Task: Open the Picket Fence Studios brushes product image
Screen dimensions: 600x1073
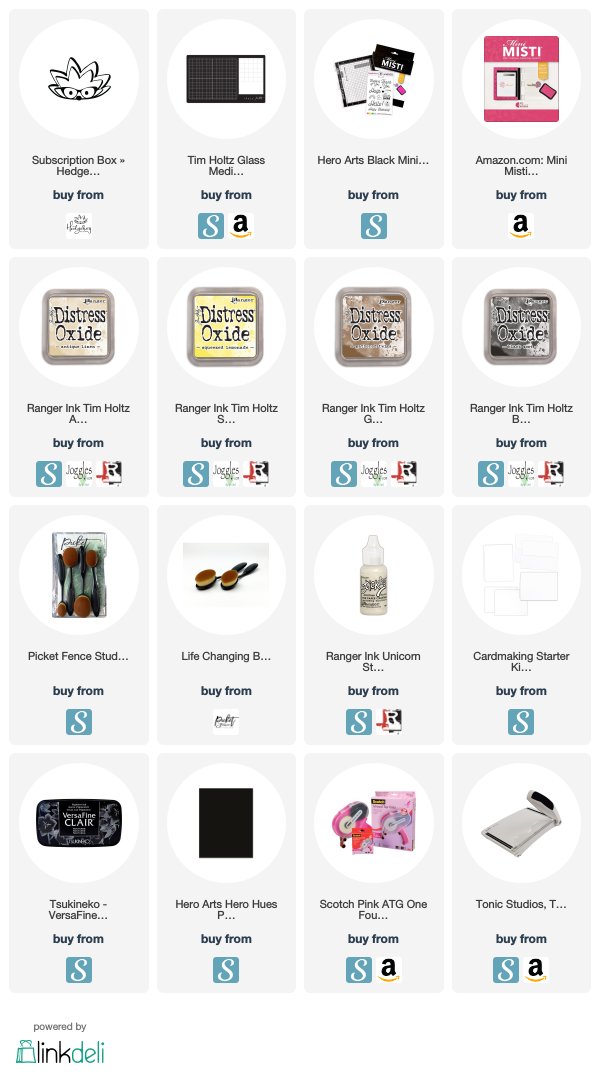Action: (79, 575)
